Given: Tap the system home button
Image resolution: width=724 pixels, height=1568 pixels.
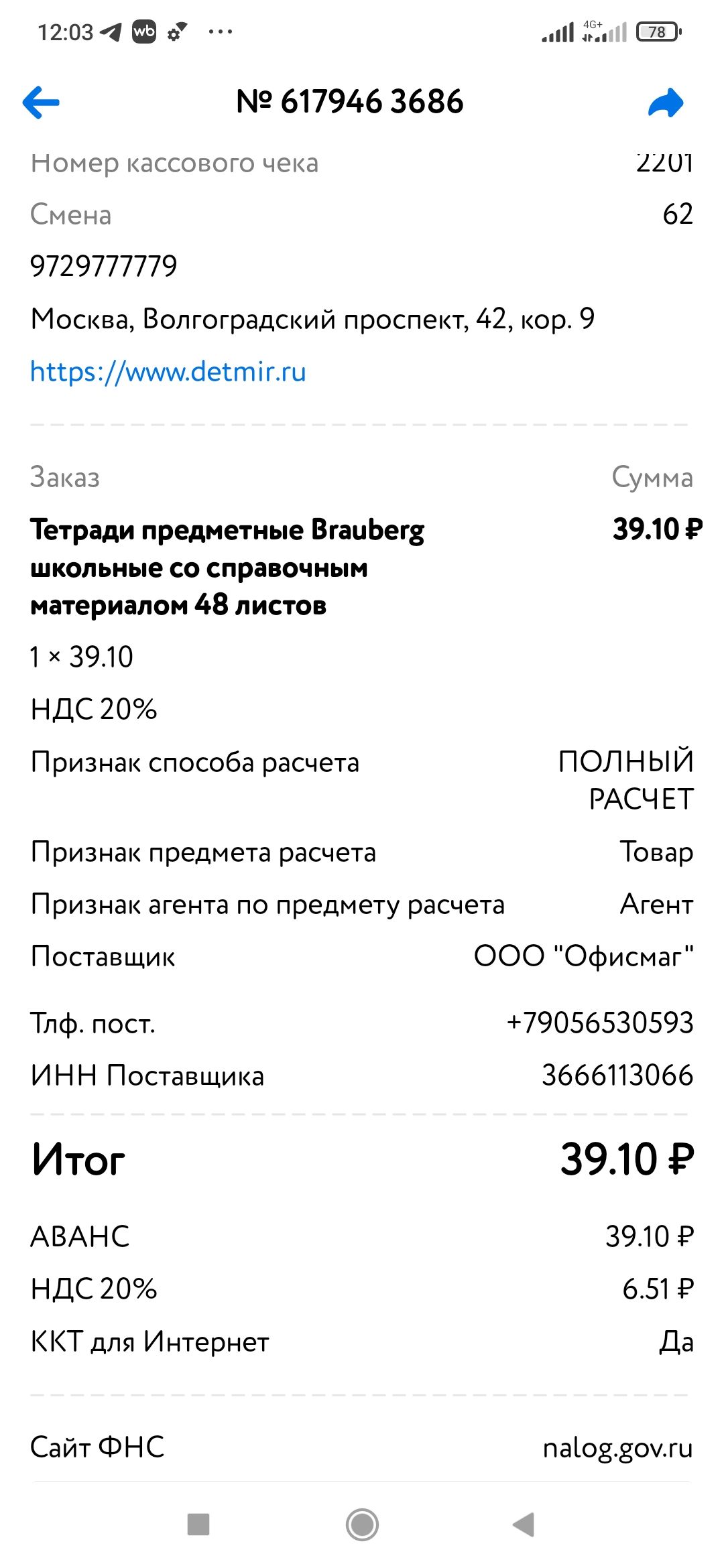Looking at the screenshot, I should point(362,1524).
